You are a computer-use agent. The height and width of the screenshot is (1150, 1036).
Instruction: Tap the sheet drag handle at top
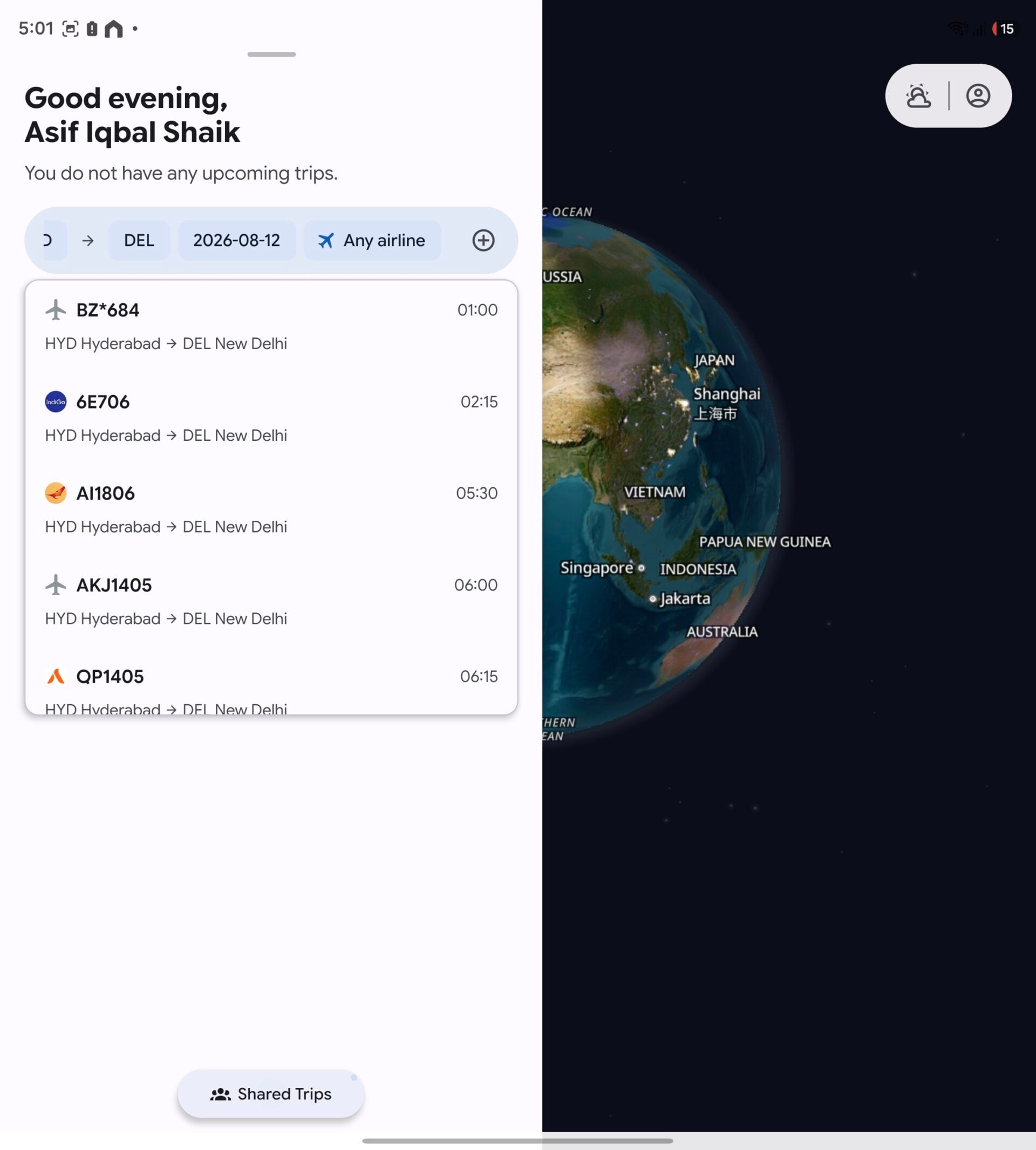(x=271, y=55)
